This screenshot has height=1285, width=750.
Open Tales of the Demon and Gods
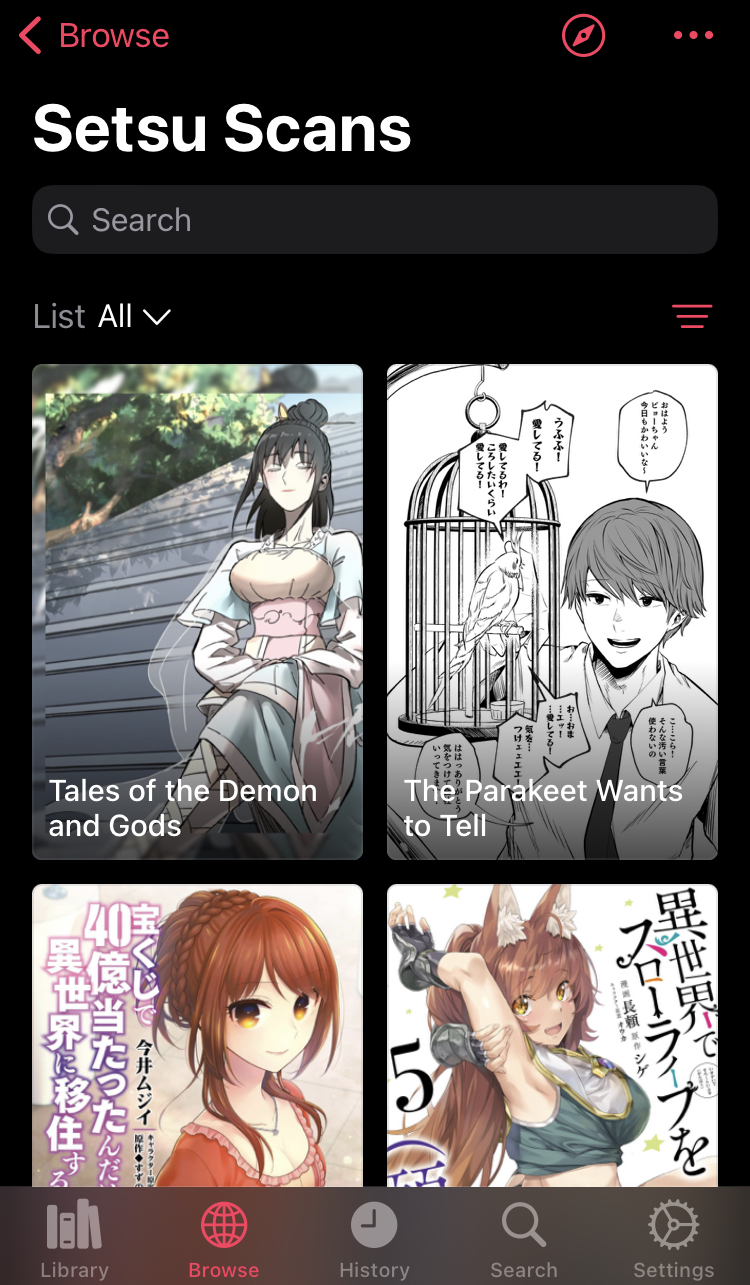click(197, 611)
